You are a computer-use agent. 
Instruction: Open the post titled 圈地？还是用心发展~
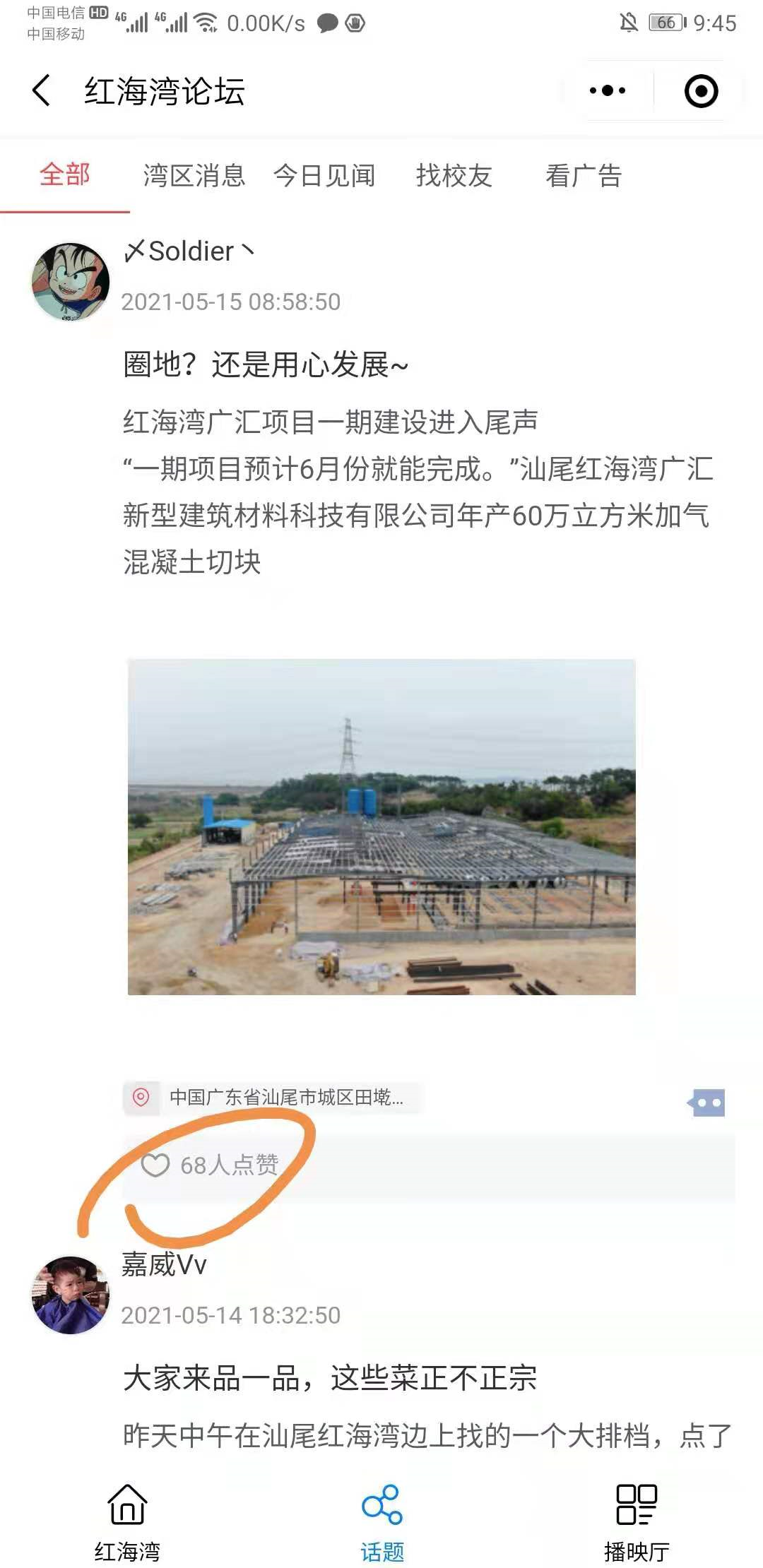[266, 365]
